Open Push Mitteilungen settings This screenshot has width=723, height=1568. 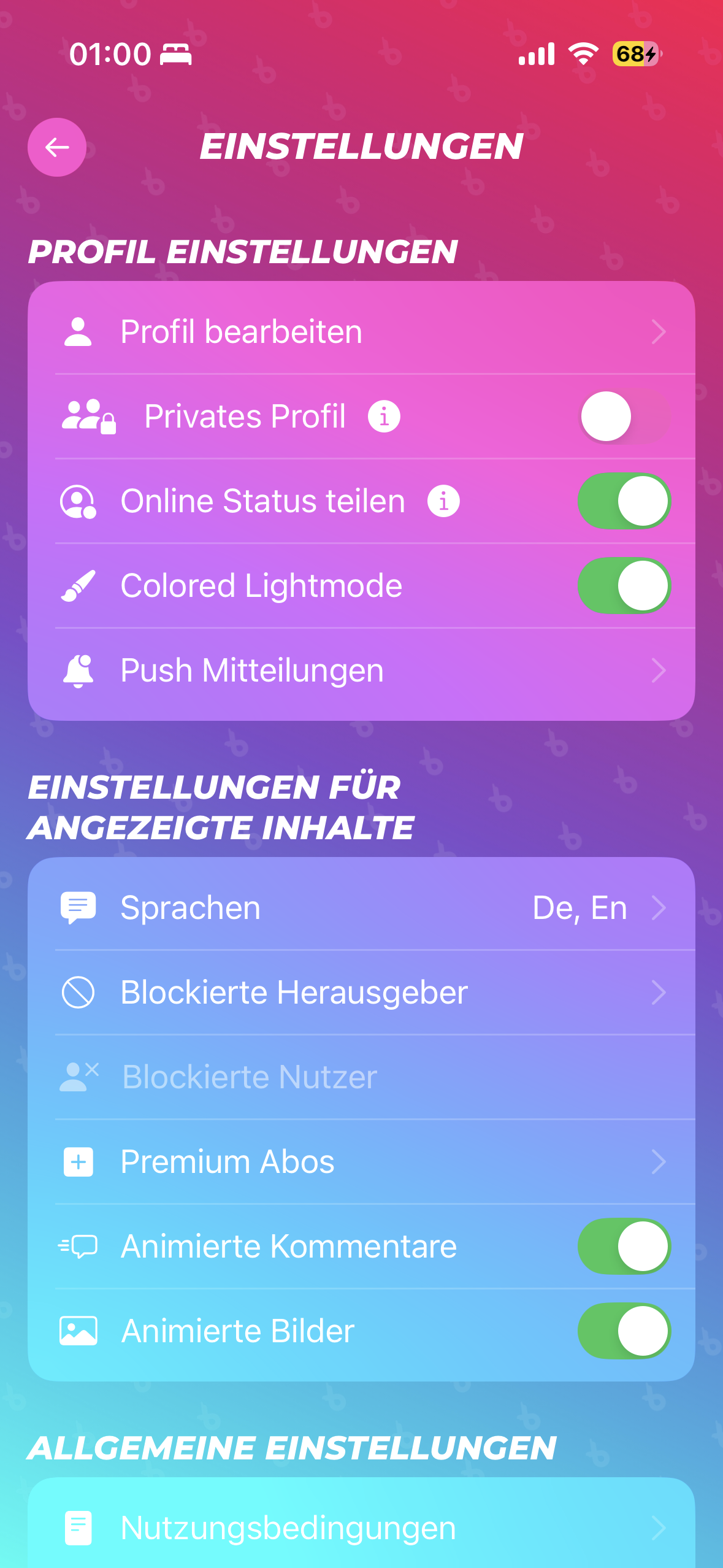362,671
